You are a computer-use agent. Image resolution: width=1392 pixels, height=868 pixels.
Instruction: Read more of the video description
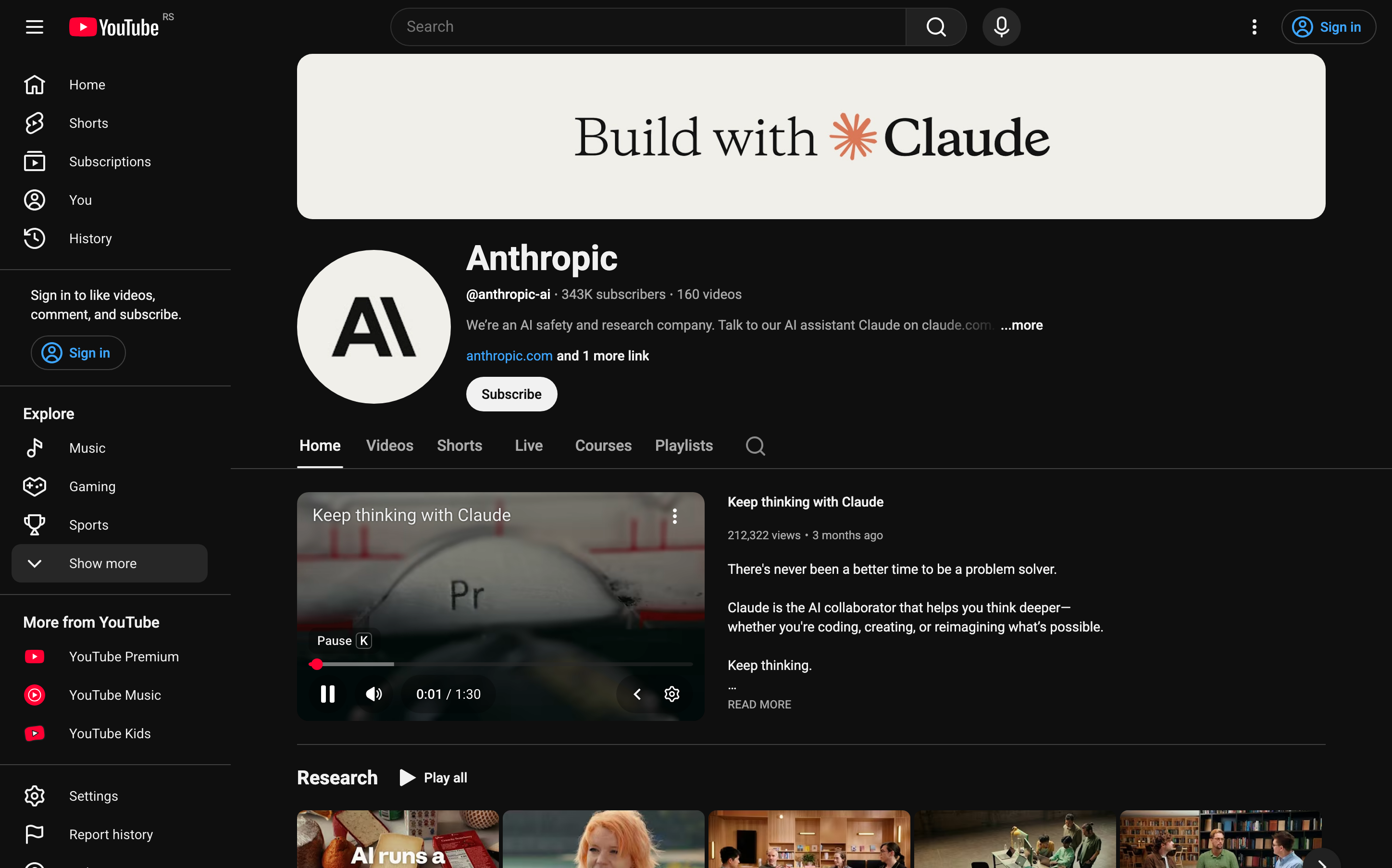[759, 705]
